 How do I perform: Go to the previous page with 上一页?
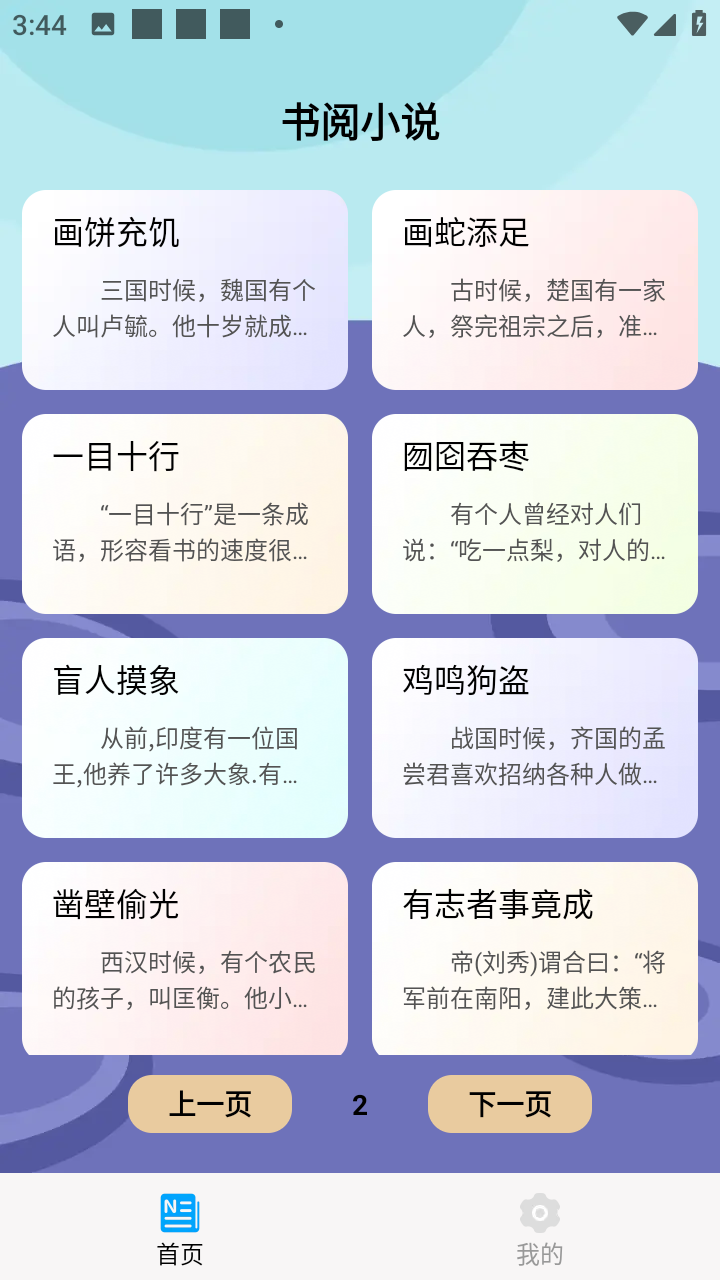click(x=210, y=1104)
